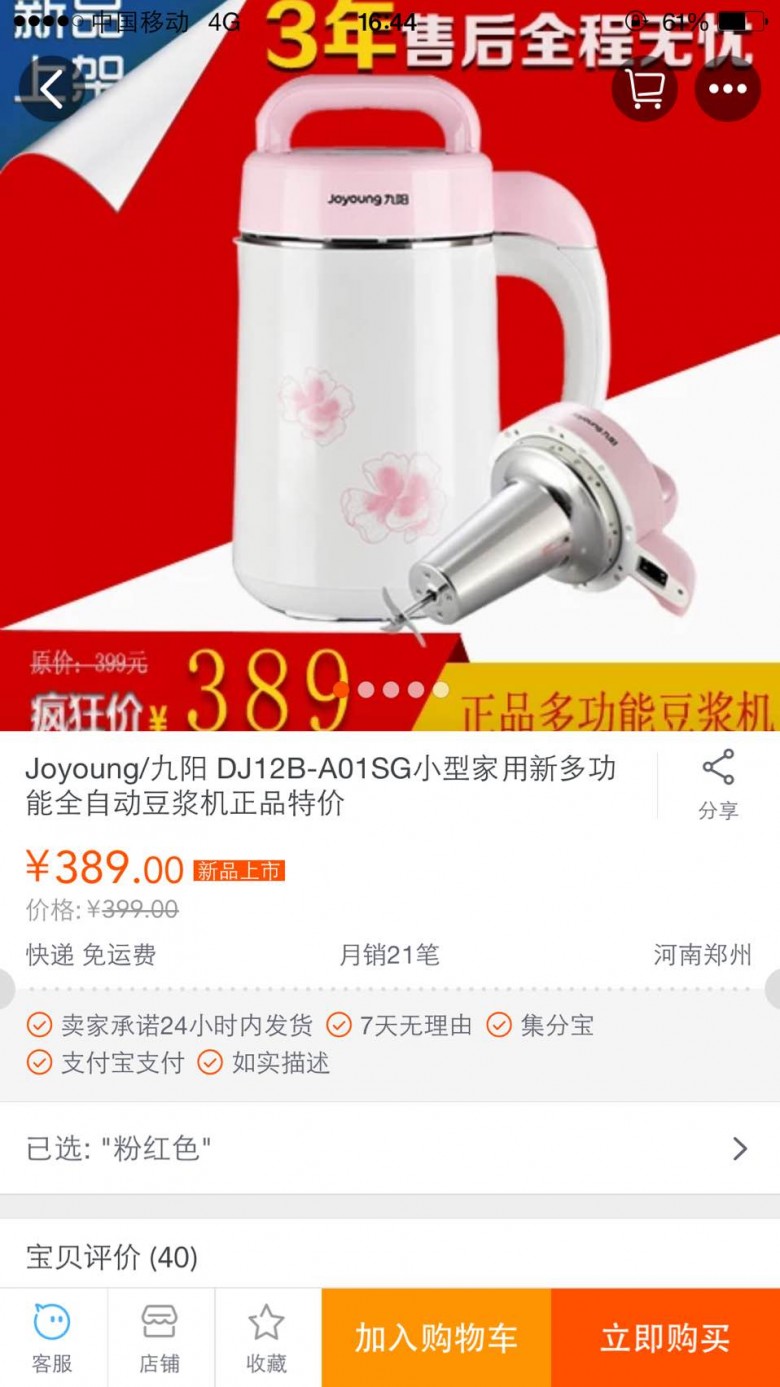The height and width of the screenshot is (1387, 780).
Task: Share this product via 分享
Action: tap(718, 785)
